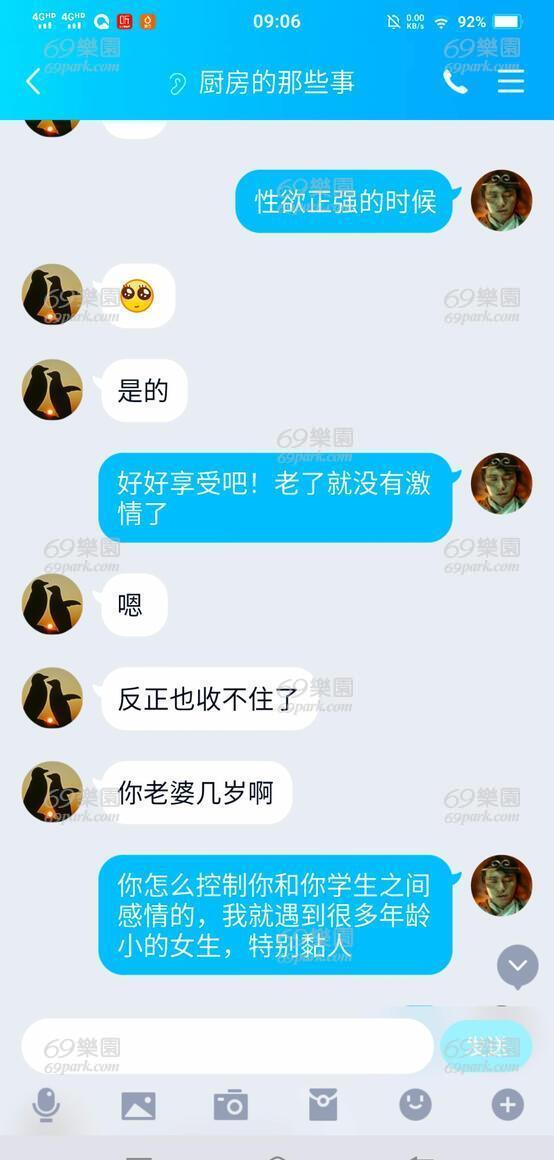
Task: Send the typed message
Action: point(486,1046)
